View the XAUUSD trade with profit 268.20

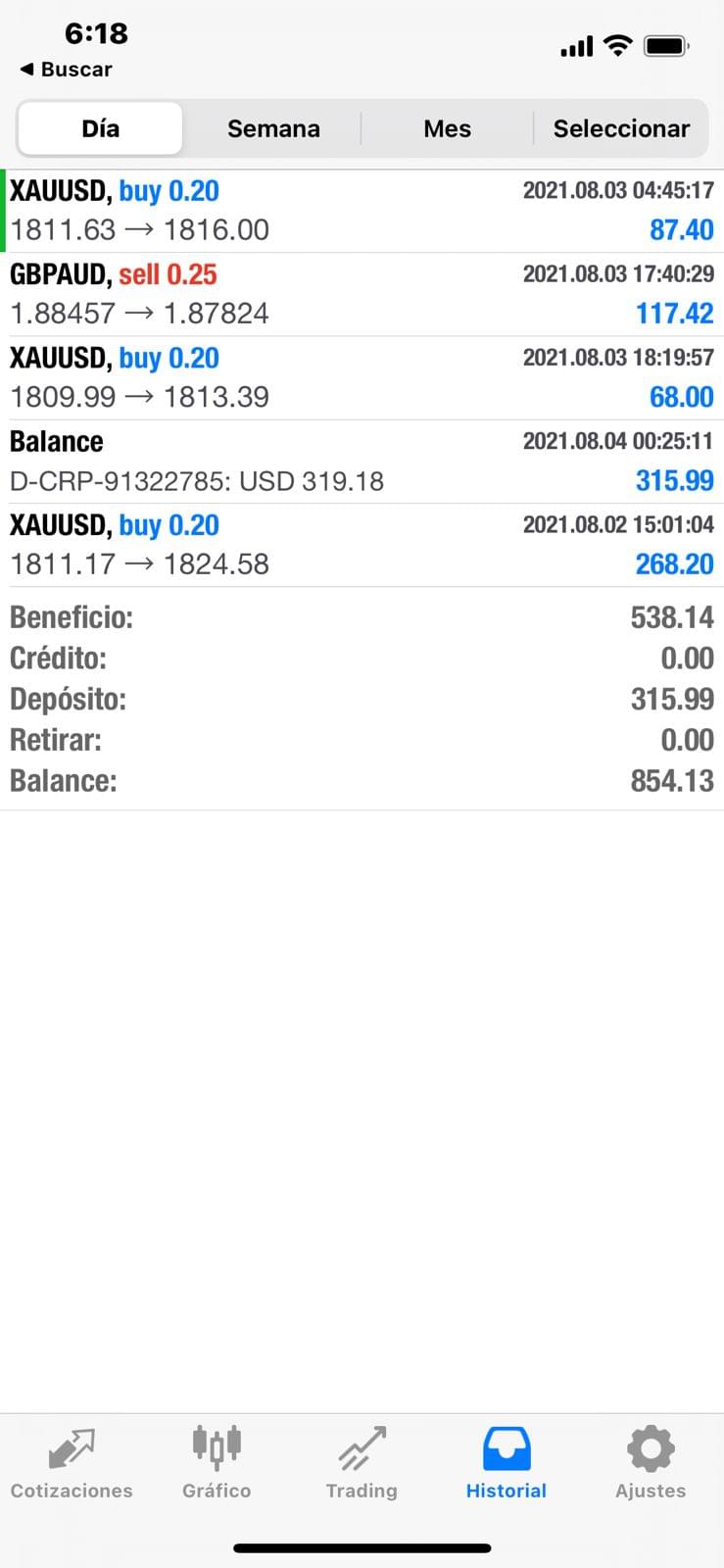click(x=362, y=545)
